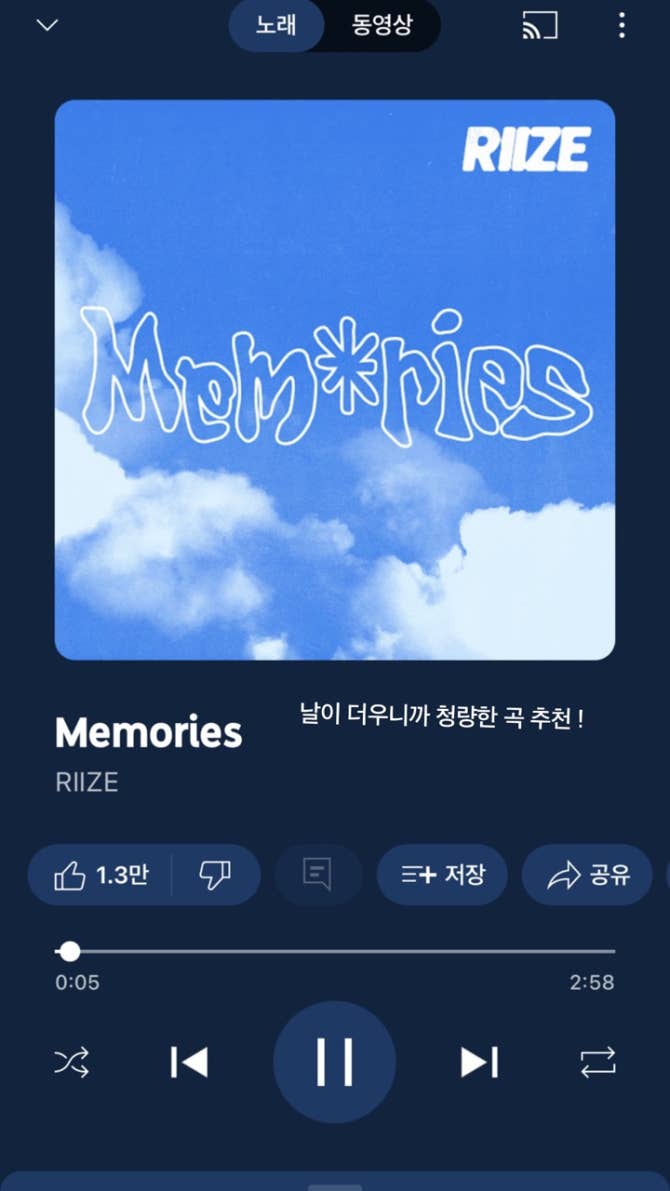
Task: Tap the progress bar to seek
Action: click(335, 951)
